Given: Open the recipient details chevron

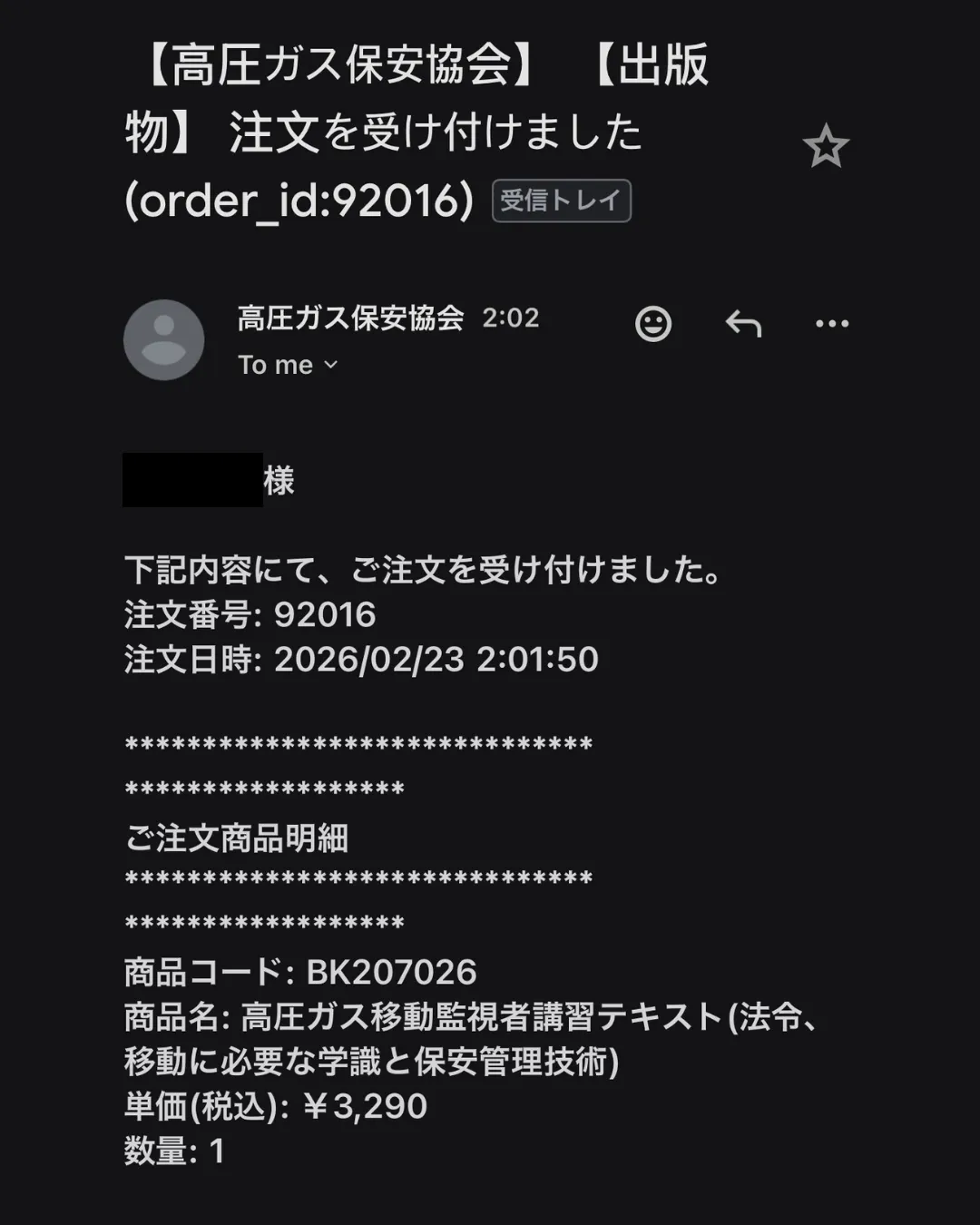Looking at the screenshot, I should [x=329, y=366].
